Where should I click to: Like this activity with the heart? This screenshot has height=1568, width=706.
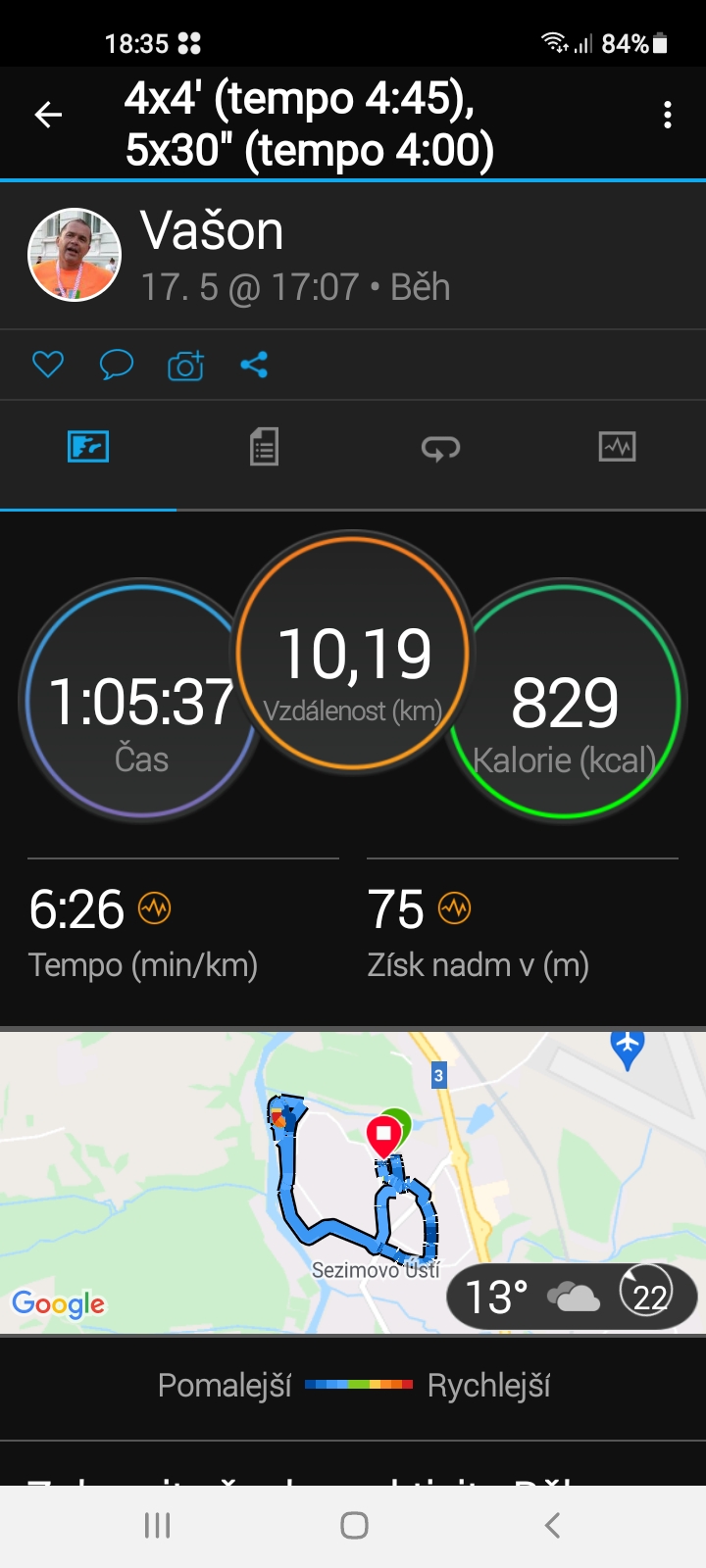[x=48, y=365]
